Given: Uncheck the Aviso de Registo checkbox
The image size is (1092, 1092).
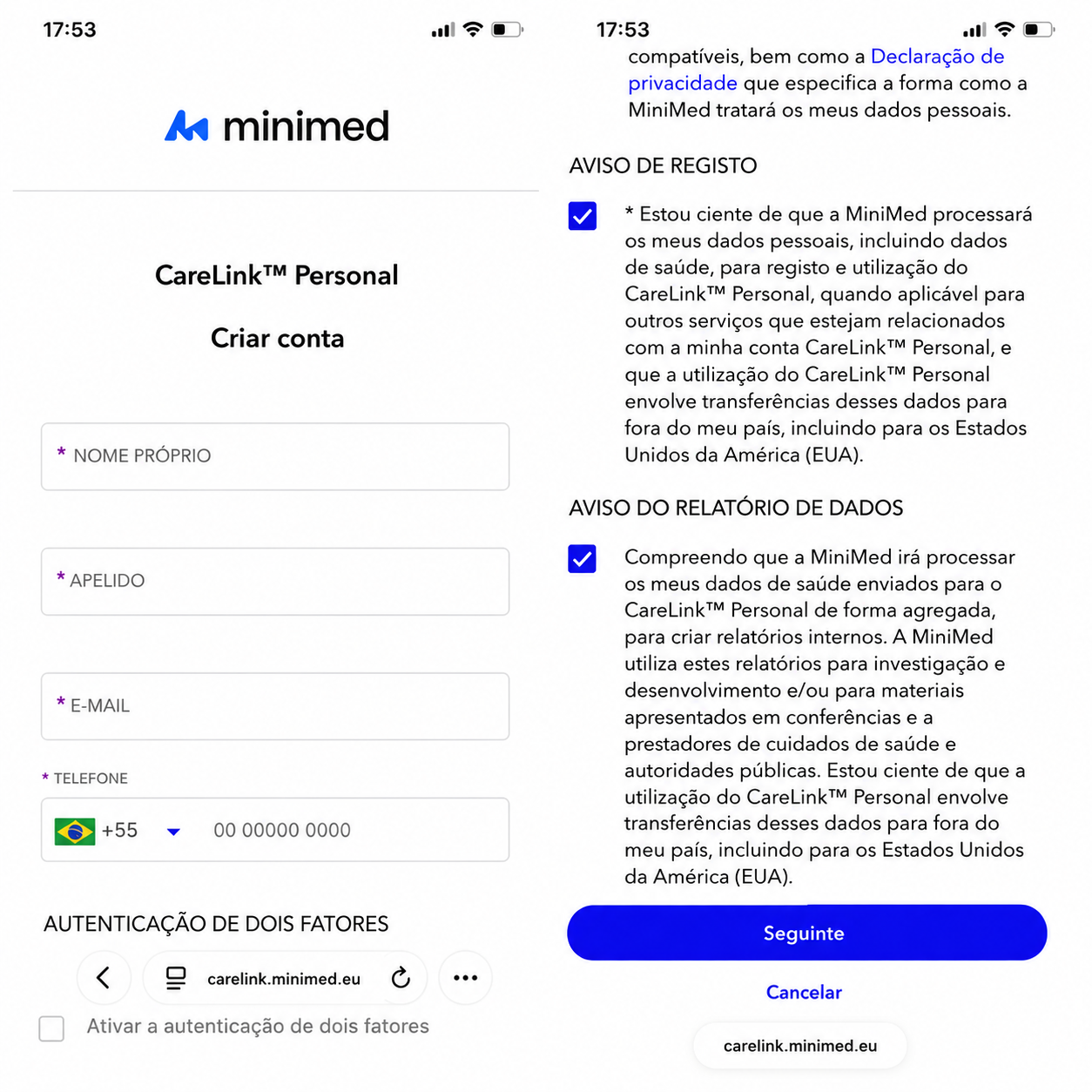Looking at the screenshot, I should click(x=583, y=216).
